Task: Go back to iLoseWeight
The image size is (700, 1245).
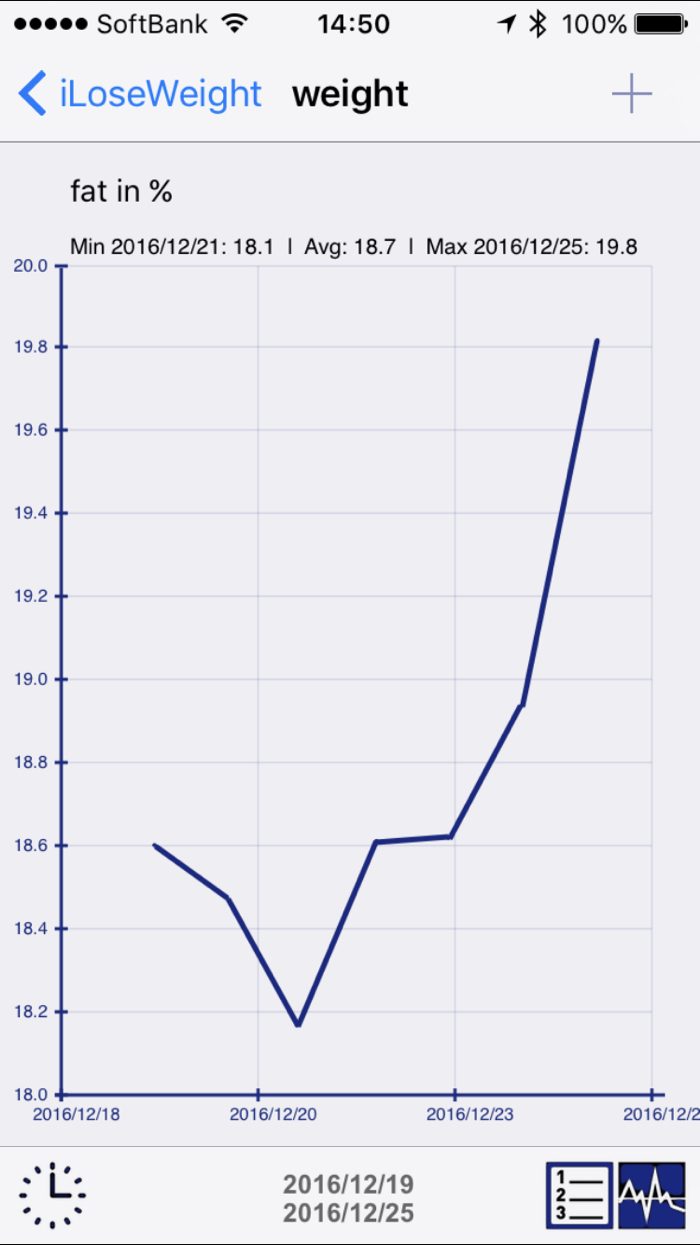Action: (x=139, y=94)
